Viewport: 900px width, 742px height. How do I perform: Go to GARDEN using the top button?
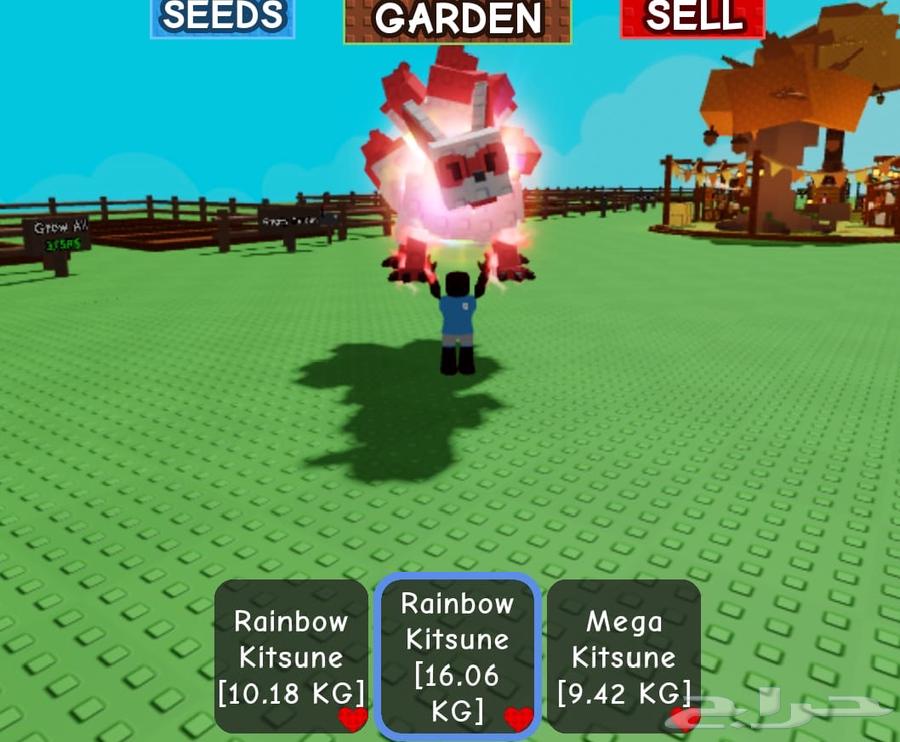[458, 20]
